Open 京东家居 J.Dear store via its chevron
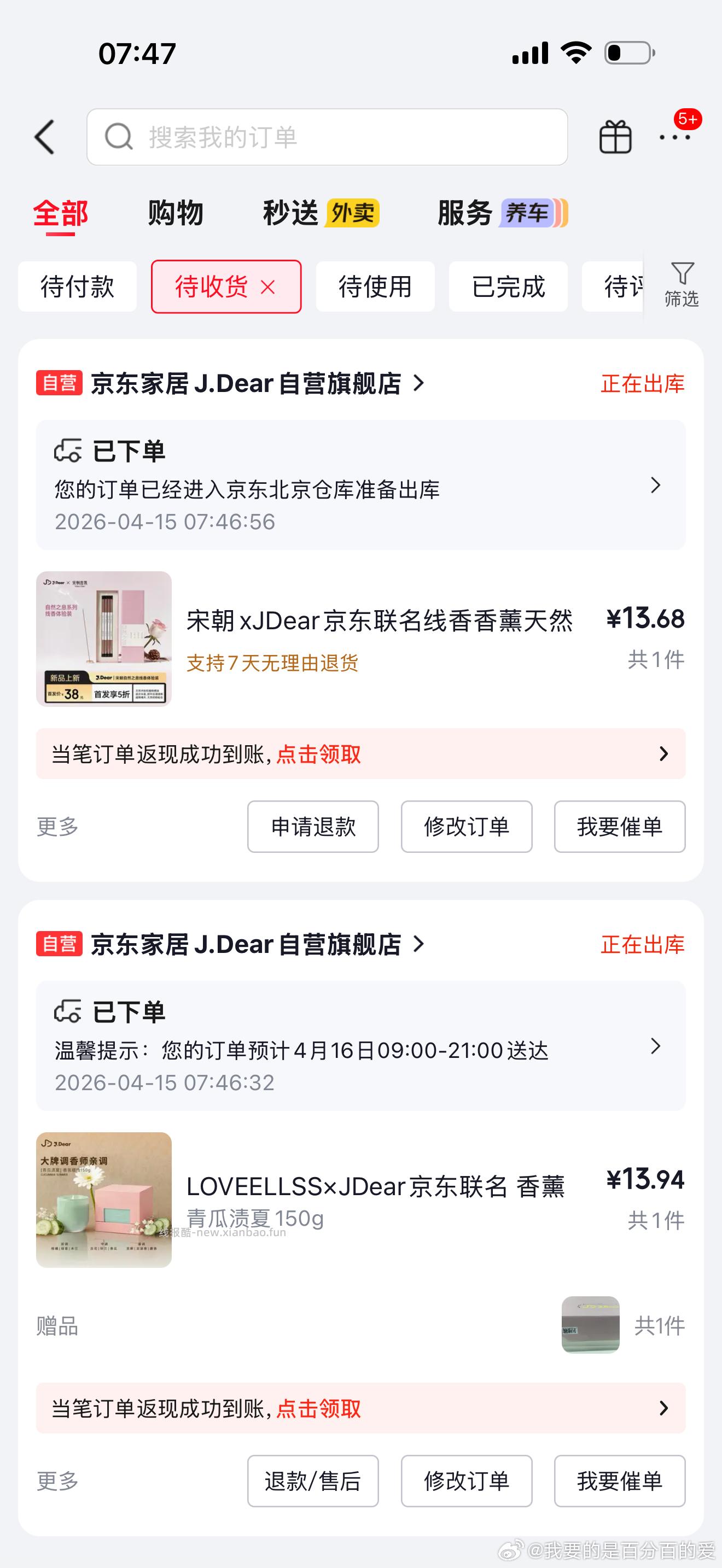Screen dimensions: 722x1568 418,383
